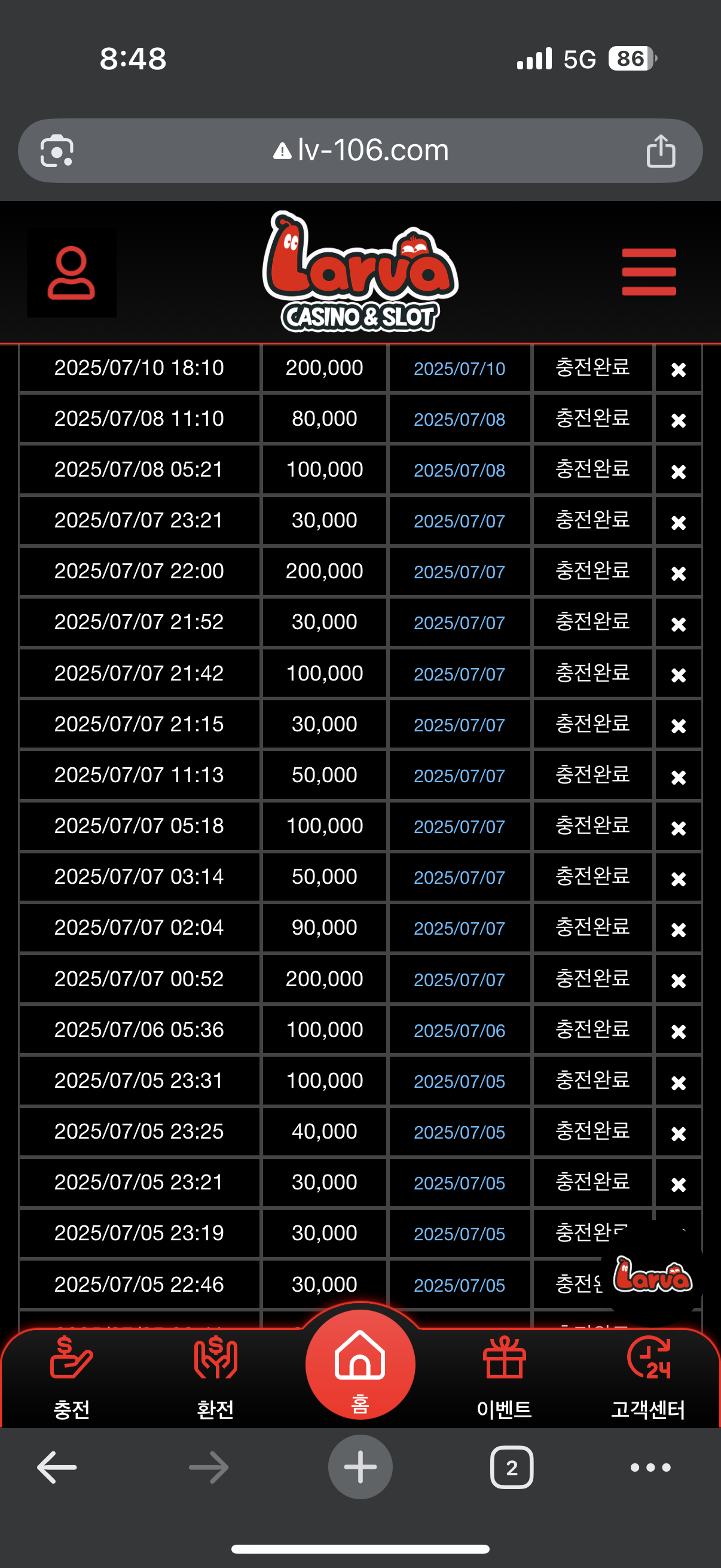Open the browser's three-dot menu
721x1568 pixels.
point(650,1467)
